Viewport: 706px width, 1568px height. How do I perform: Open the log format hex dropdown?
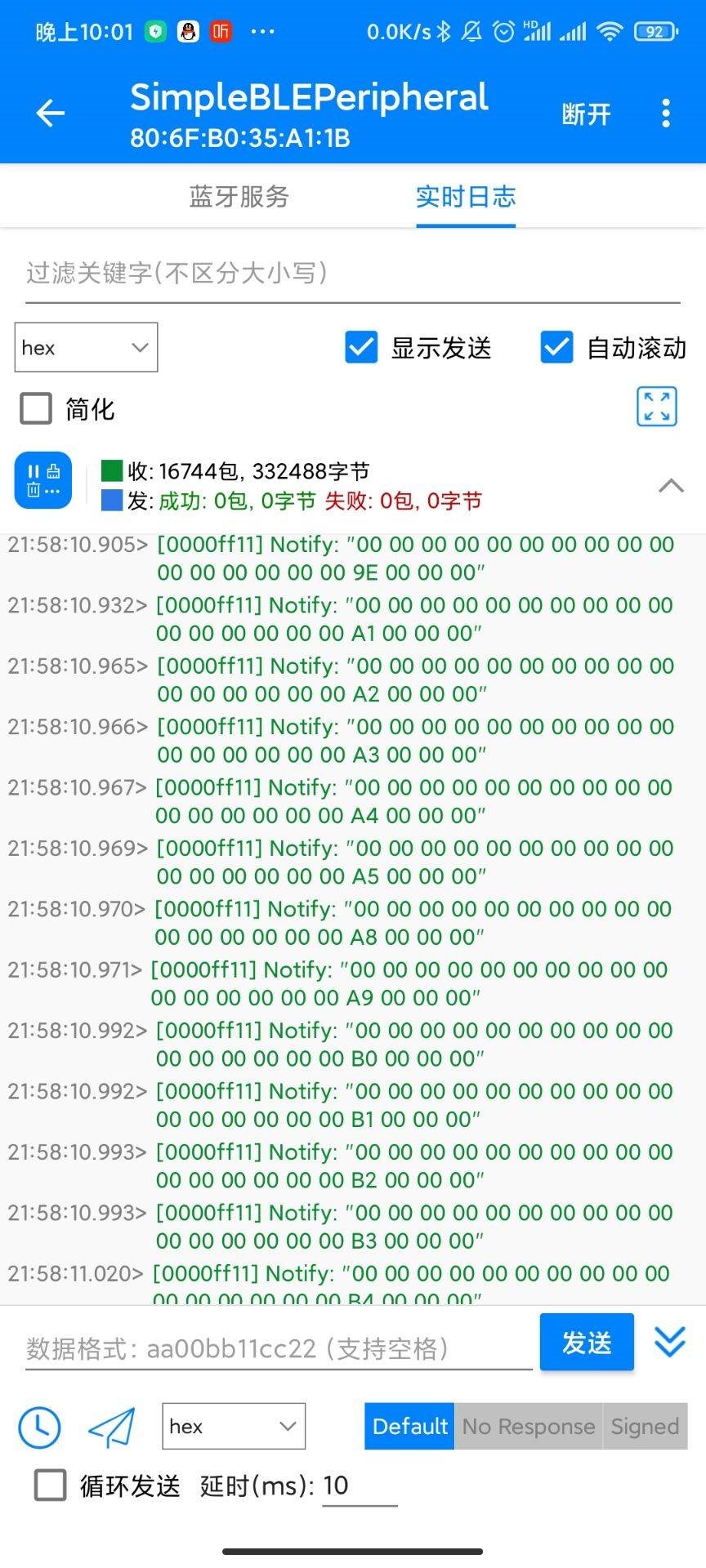tap(86, 348)
